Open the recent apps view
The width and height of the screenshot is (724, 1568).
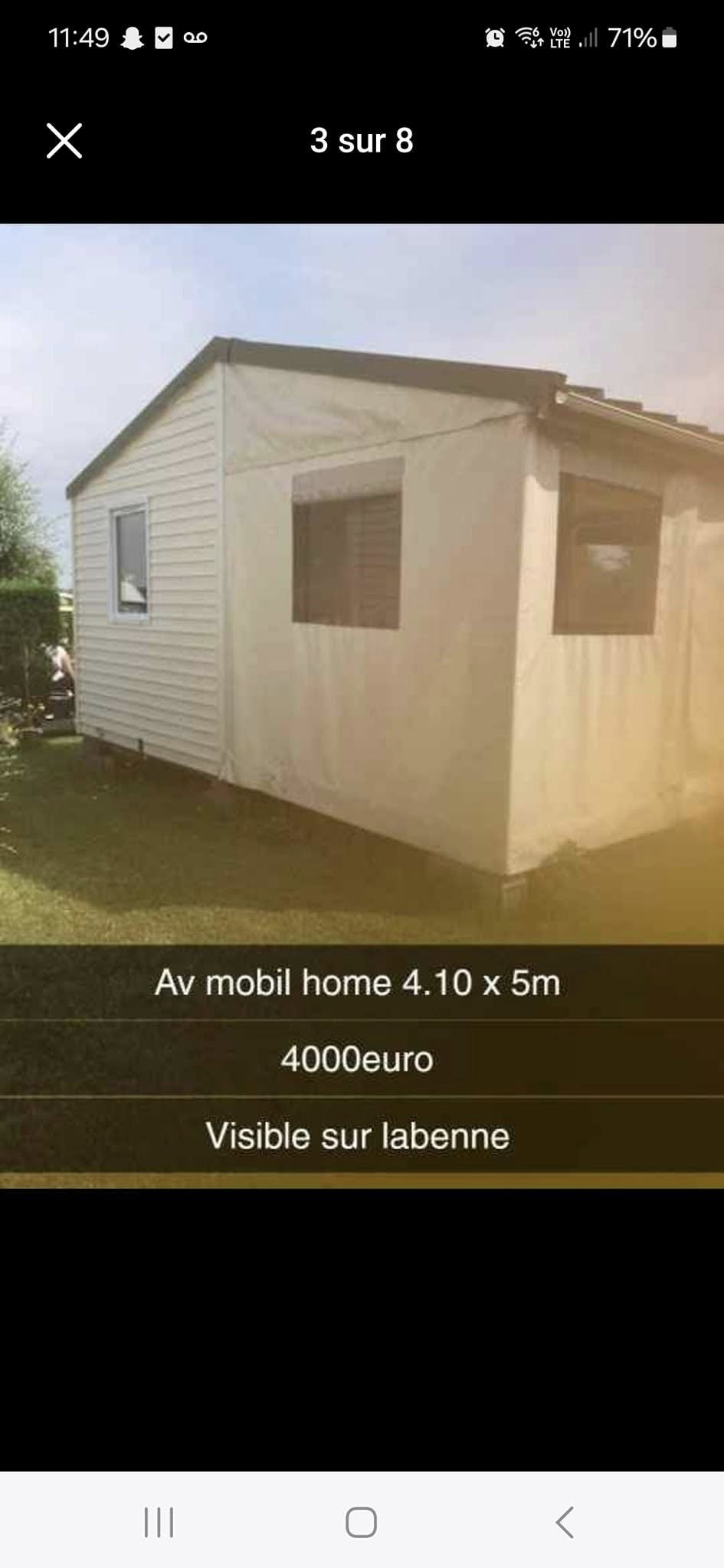pyautogui.click(x=159, y=1522)
